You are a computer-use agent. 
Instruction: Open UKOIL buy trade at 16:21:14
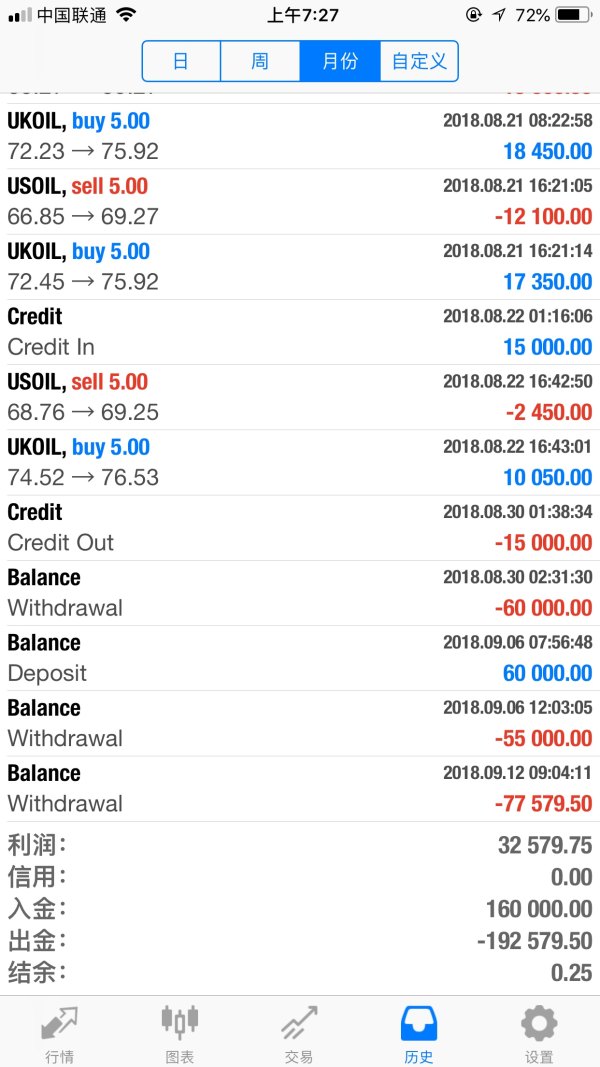point(300,267)
